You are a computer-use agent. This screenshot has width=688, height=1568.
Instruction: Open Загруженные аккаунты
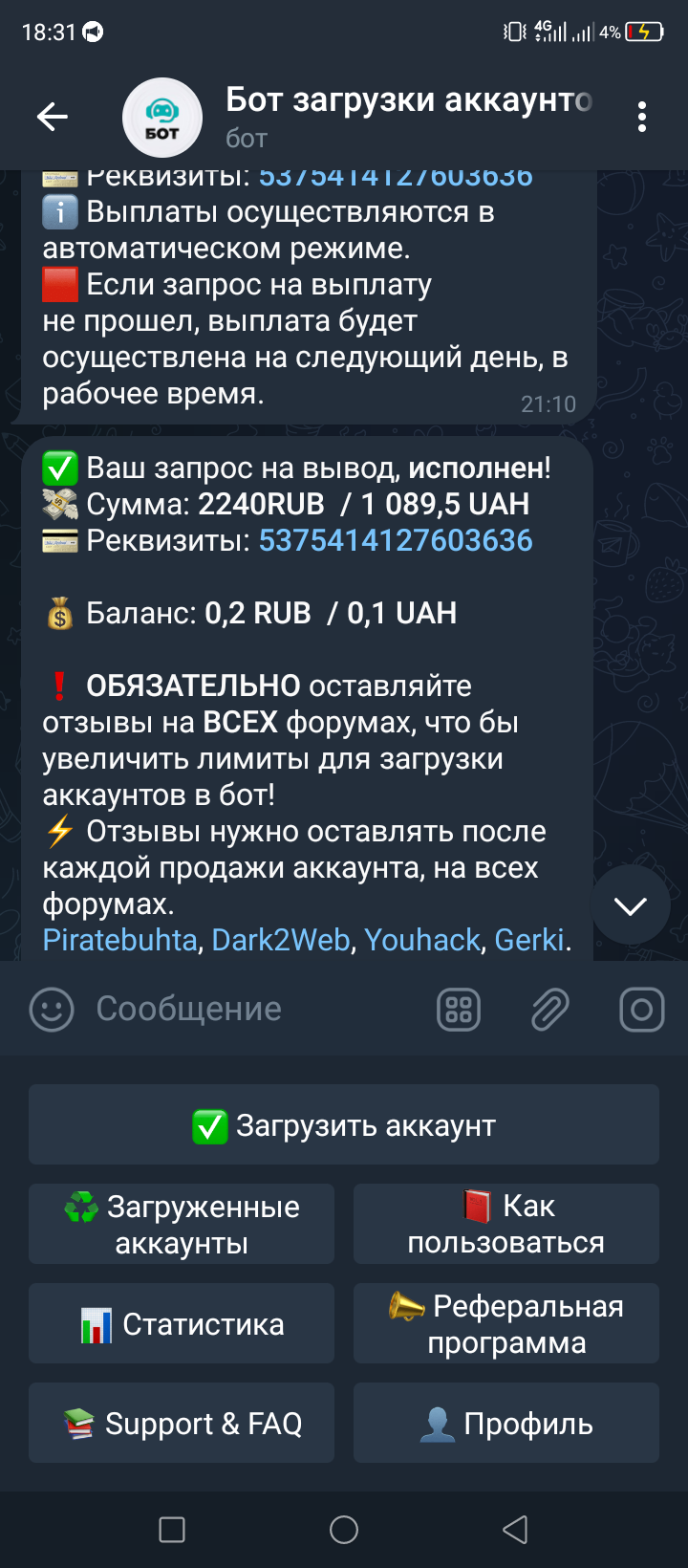click(182, 1225)
